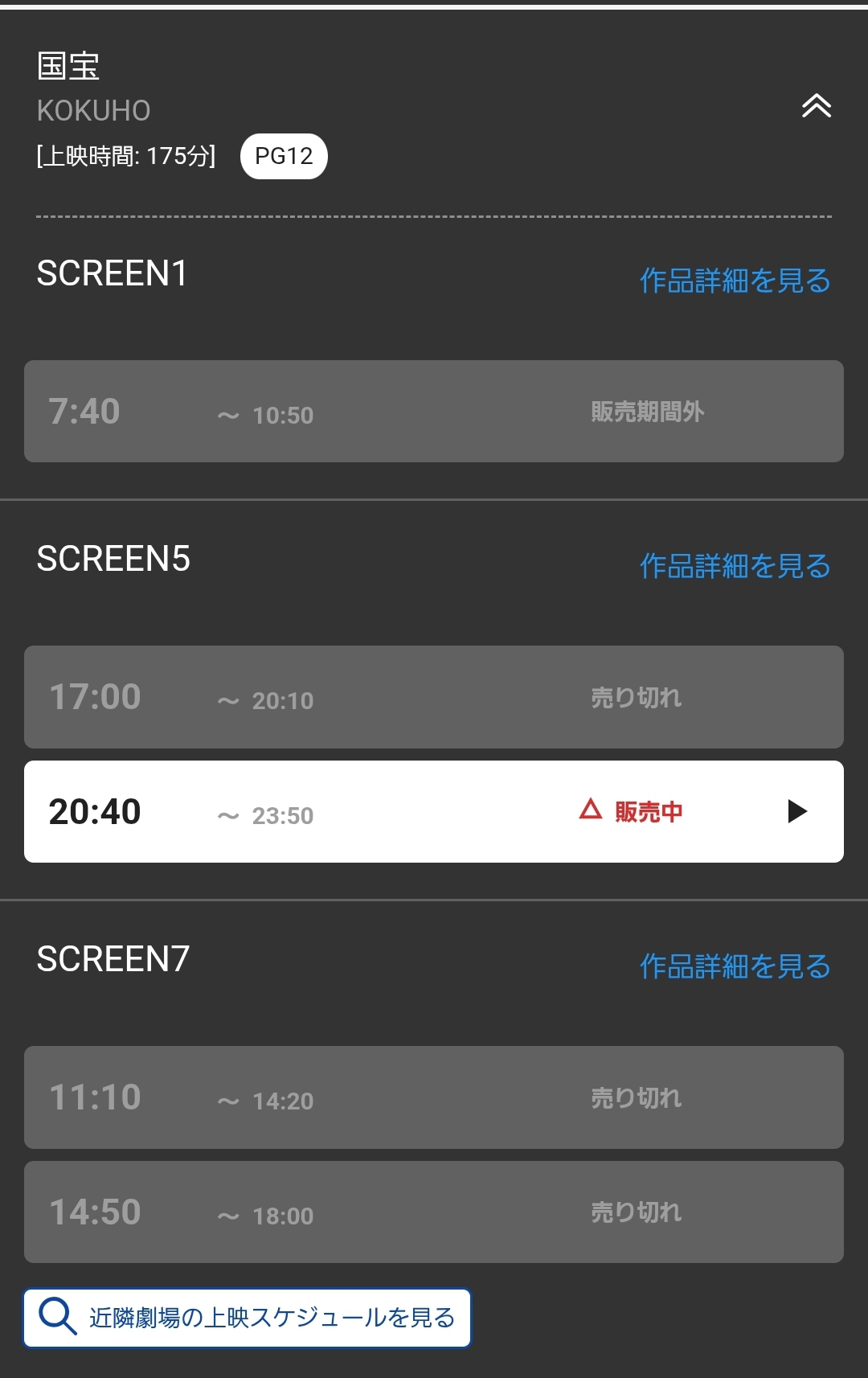Collapse the 国宝 KOKUHO showtimes section
Screen dimensions: 868x1378
coord(816,106)
